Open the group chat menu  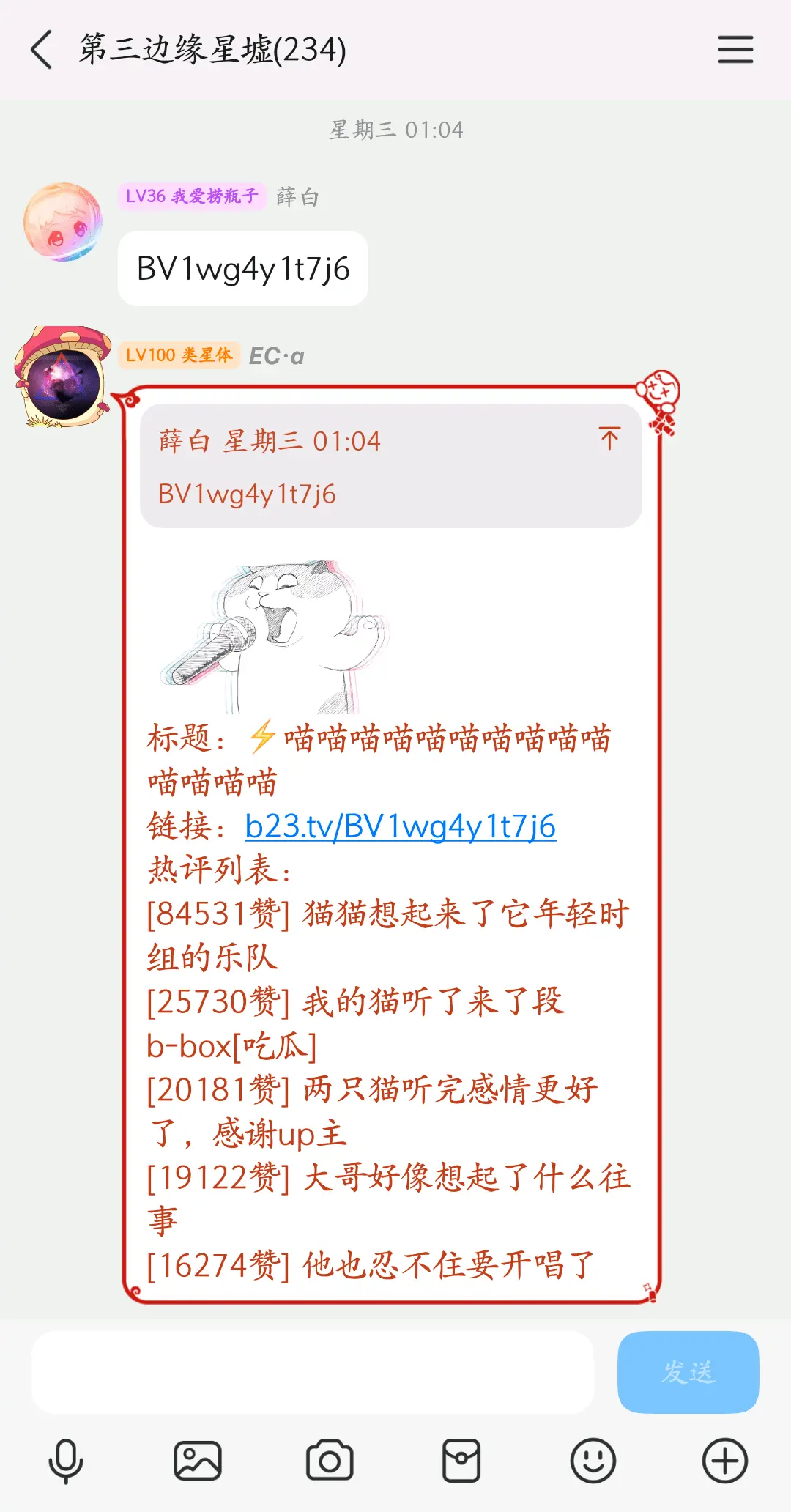[735, 50]
